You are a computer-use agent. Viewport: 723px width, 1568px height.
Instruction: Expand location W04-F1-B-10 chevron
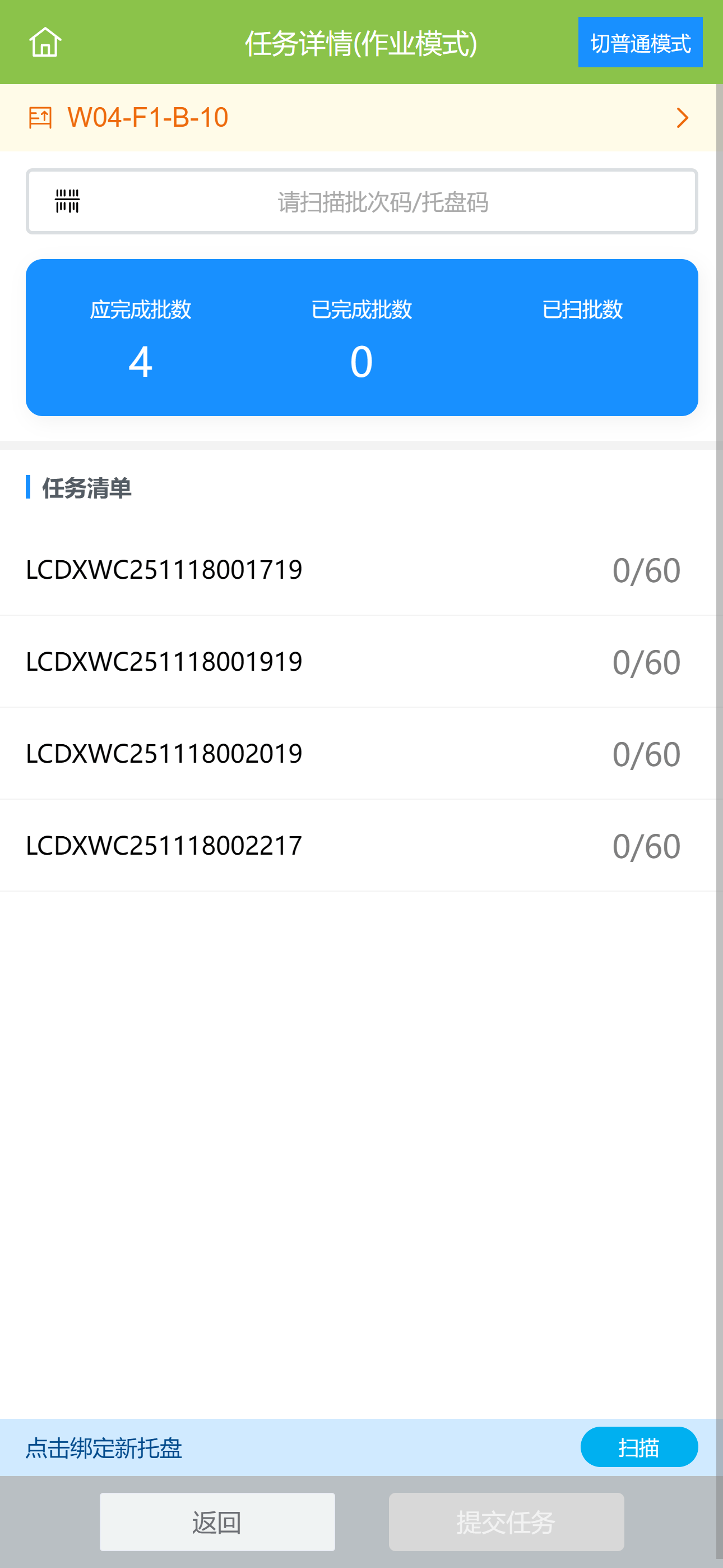pyautogui.click(x=682, y=117)
